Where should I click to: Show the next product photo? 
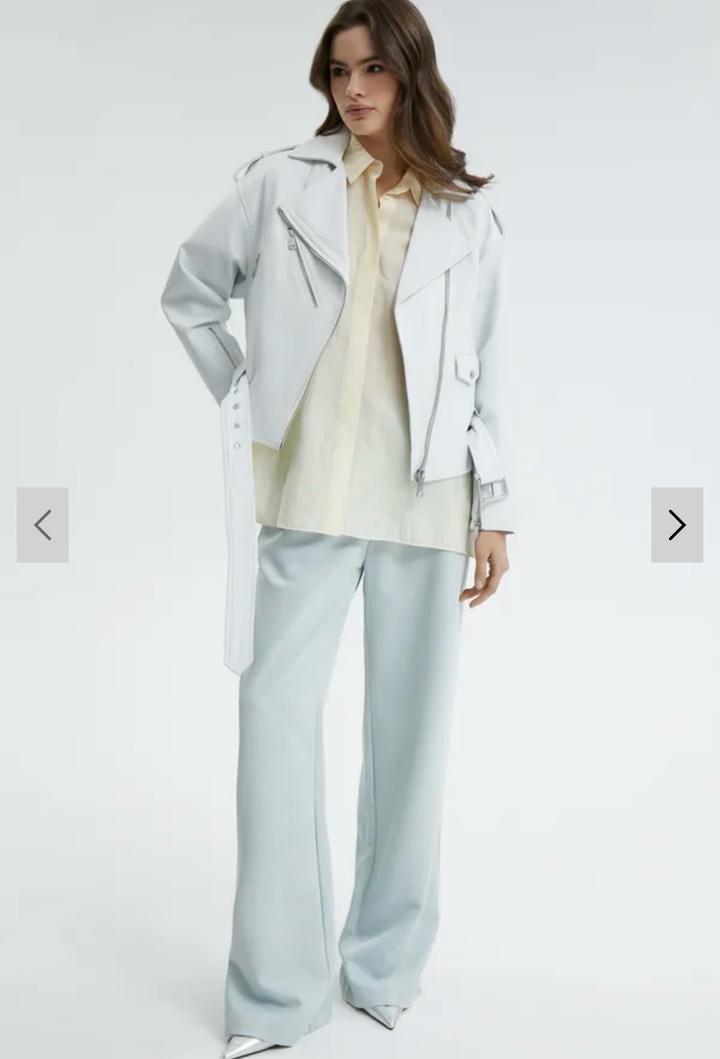coord(677,525)
